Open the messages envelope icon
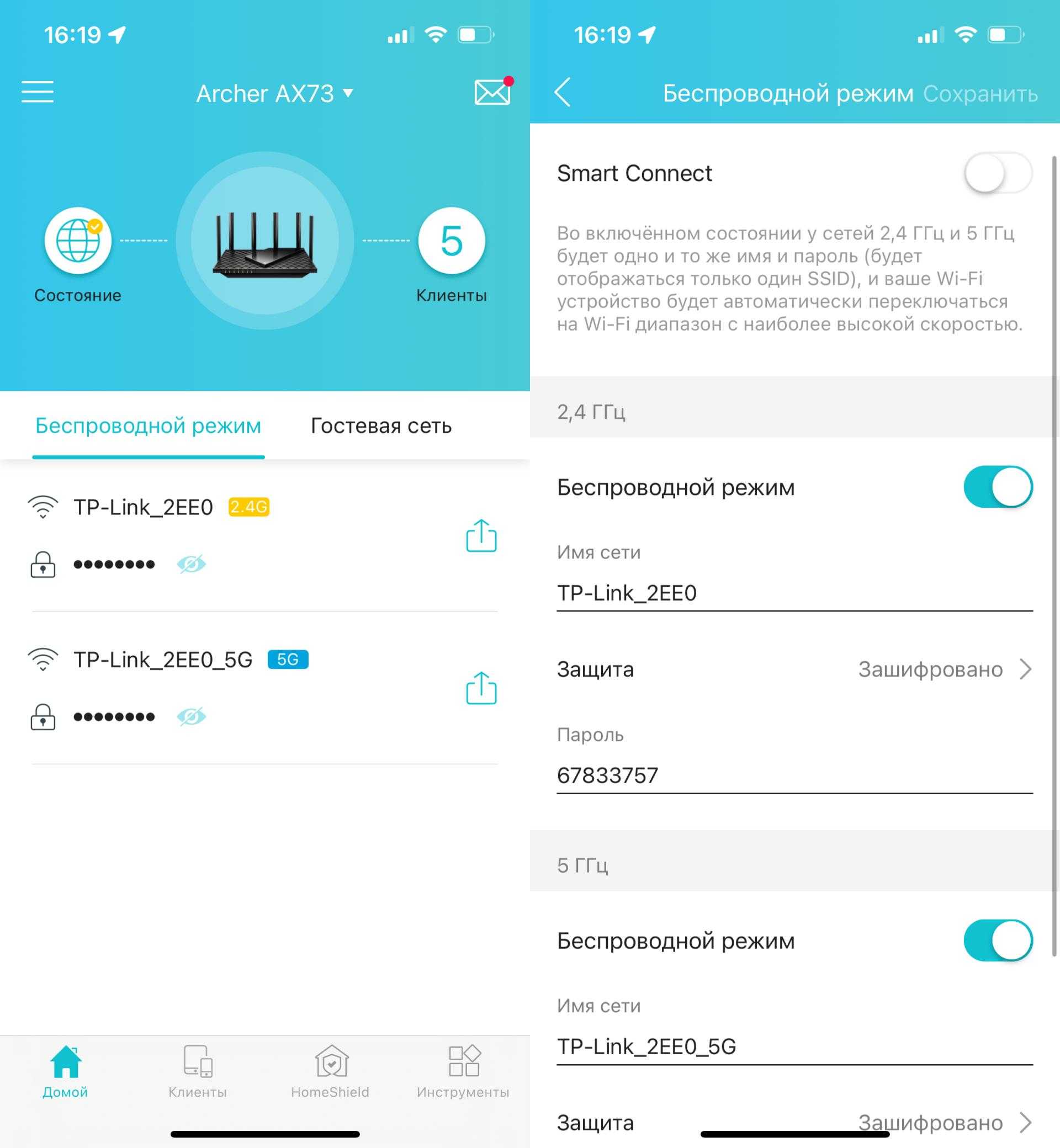Screen dimensions: 1060x1148 (x=492, y=92)
